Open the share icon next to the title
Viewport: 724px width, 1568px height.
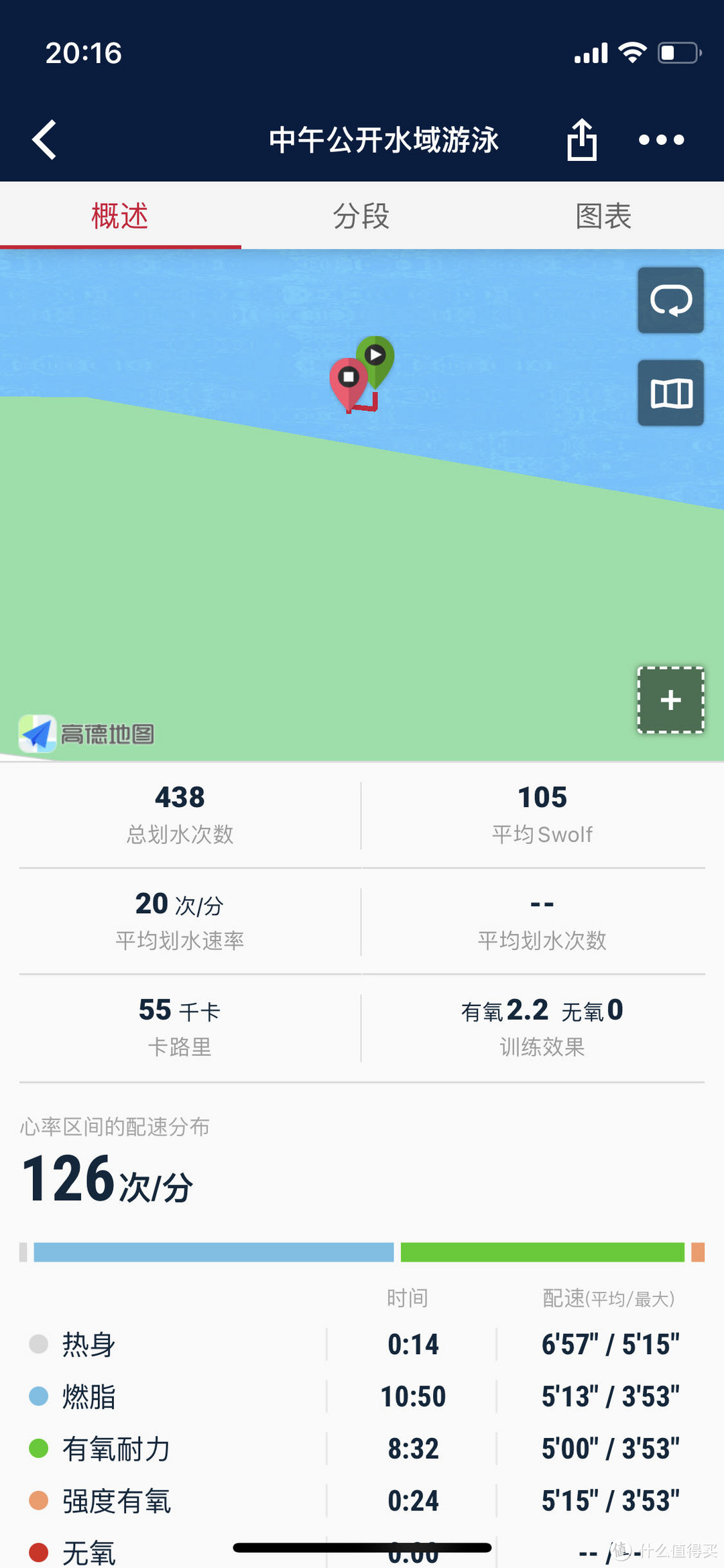(582, 139)
